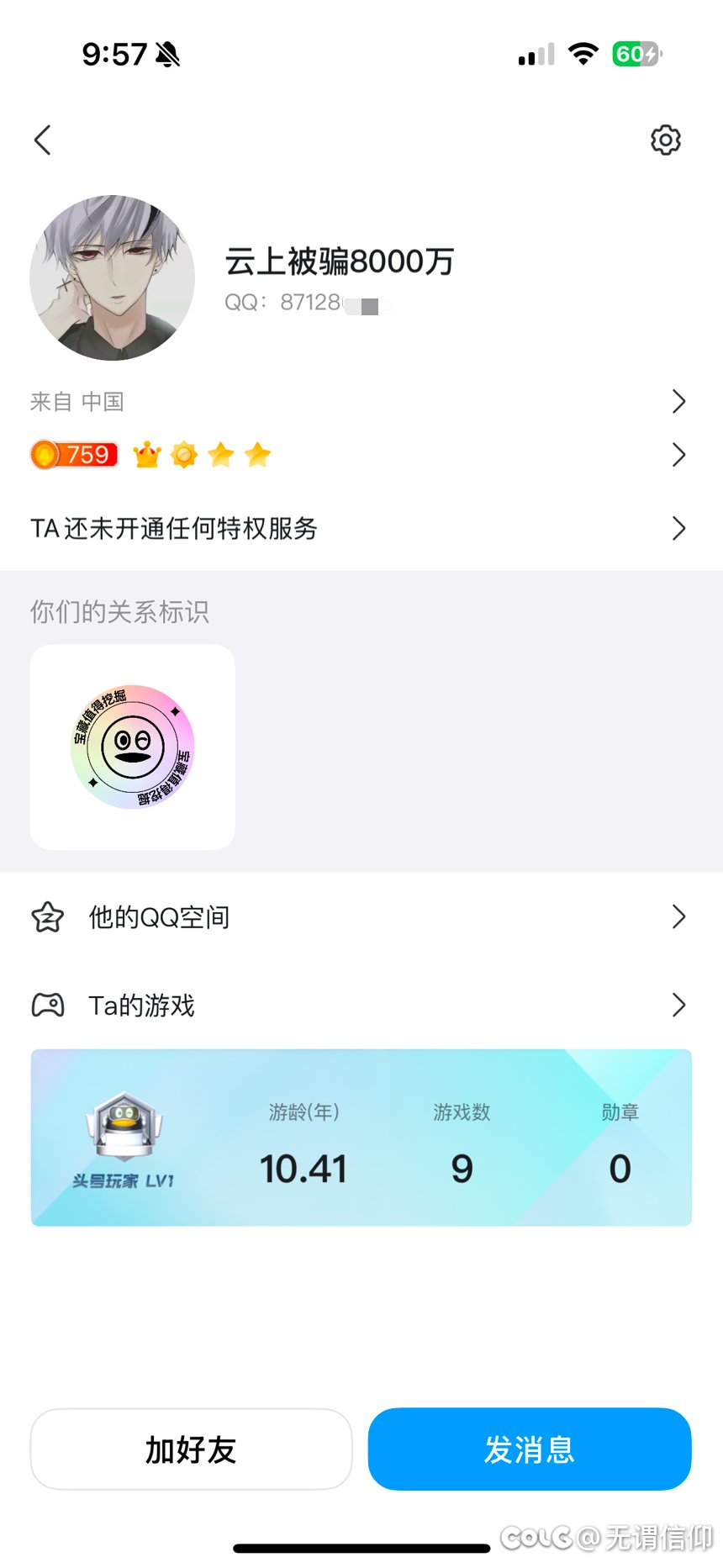Viewport: 723px width, 1568px height.
Task: Select the nickname 云上被骗8000万
Action: tap(340, 261)
